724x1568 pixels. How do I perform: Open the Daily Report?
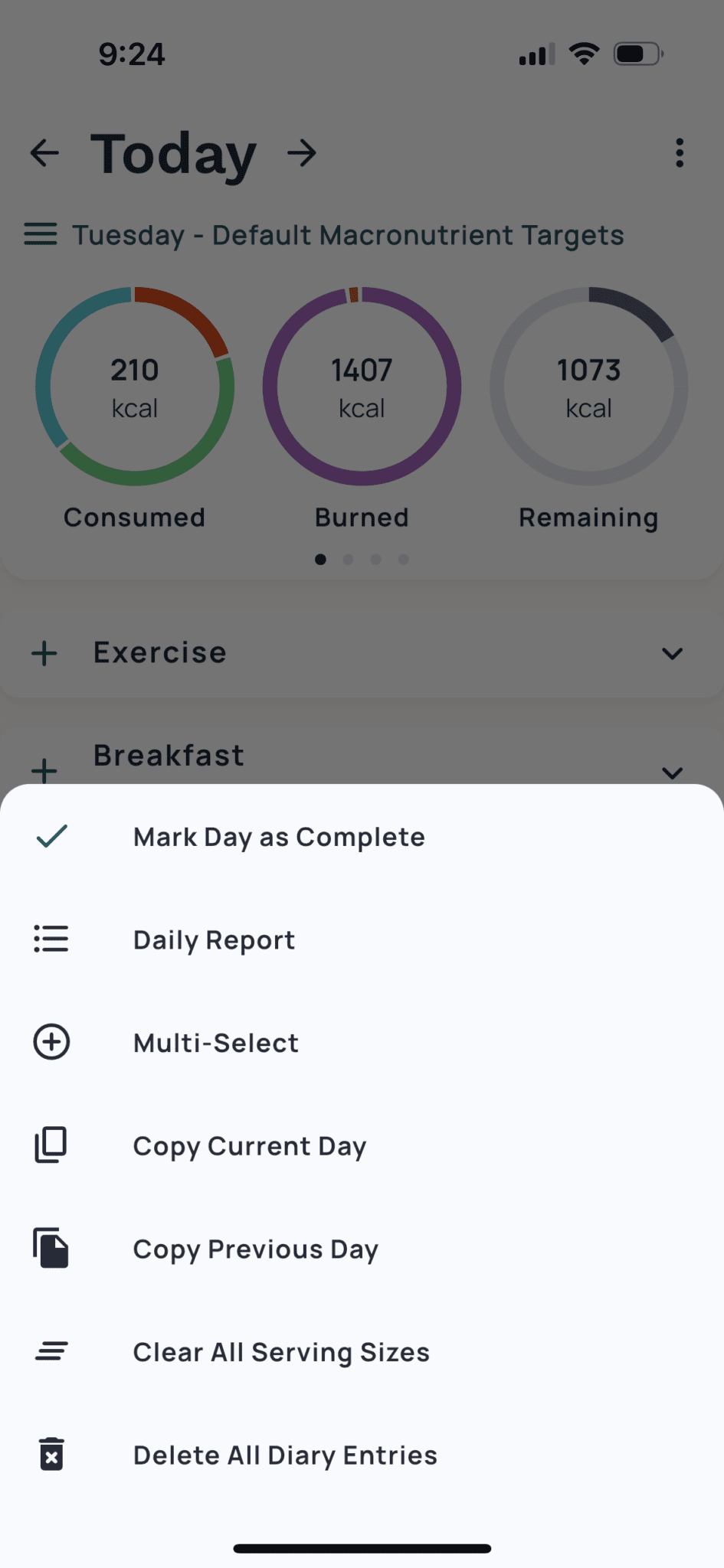pos(215,939)
